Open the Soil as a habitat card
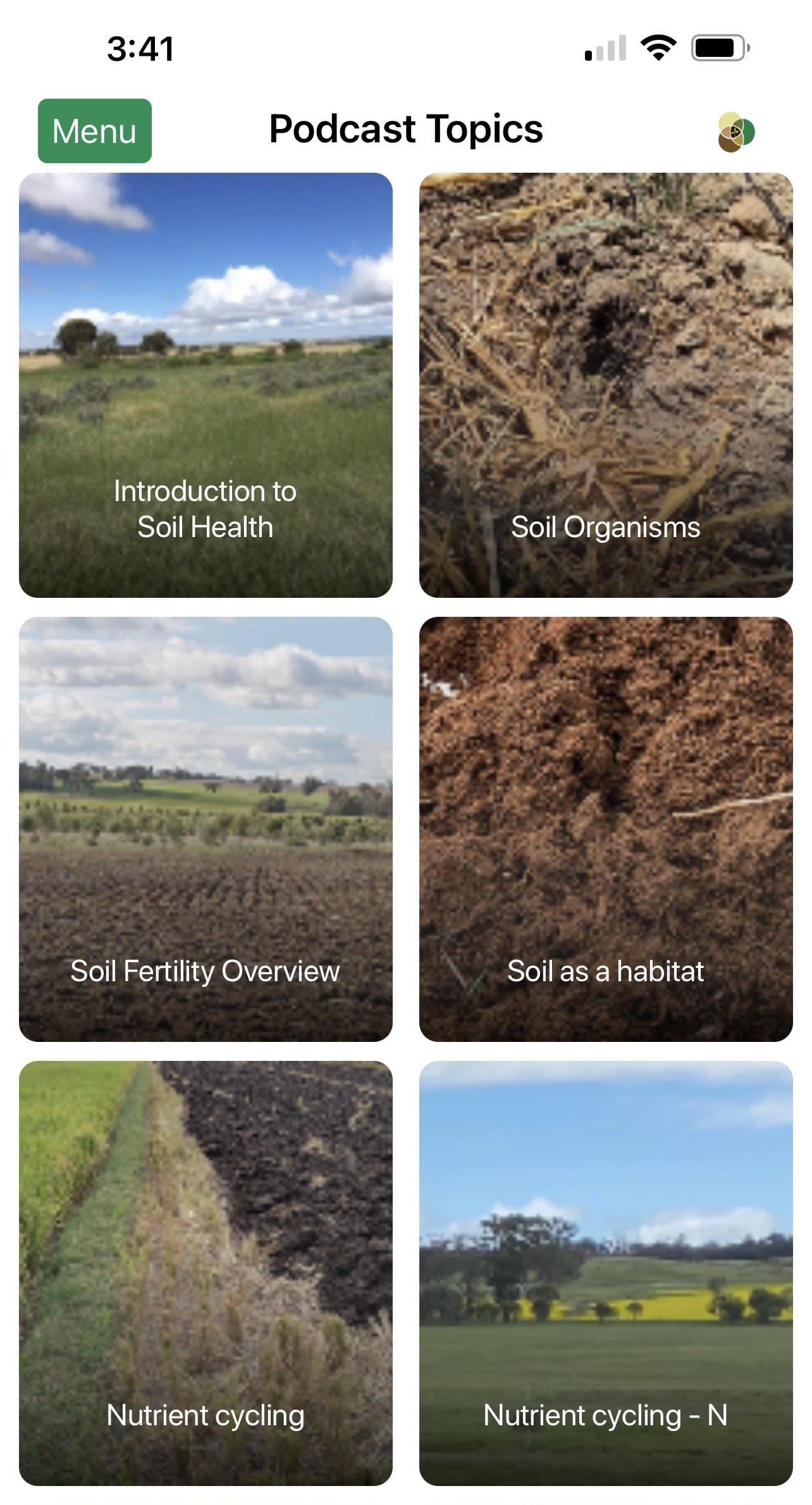Screen dimensions: 812x1505 [x=605, y=829]
